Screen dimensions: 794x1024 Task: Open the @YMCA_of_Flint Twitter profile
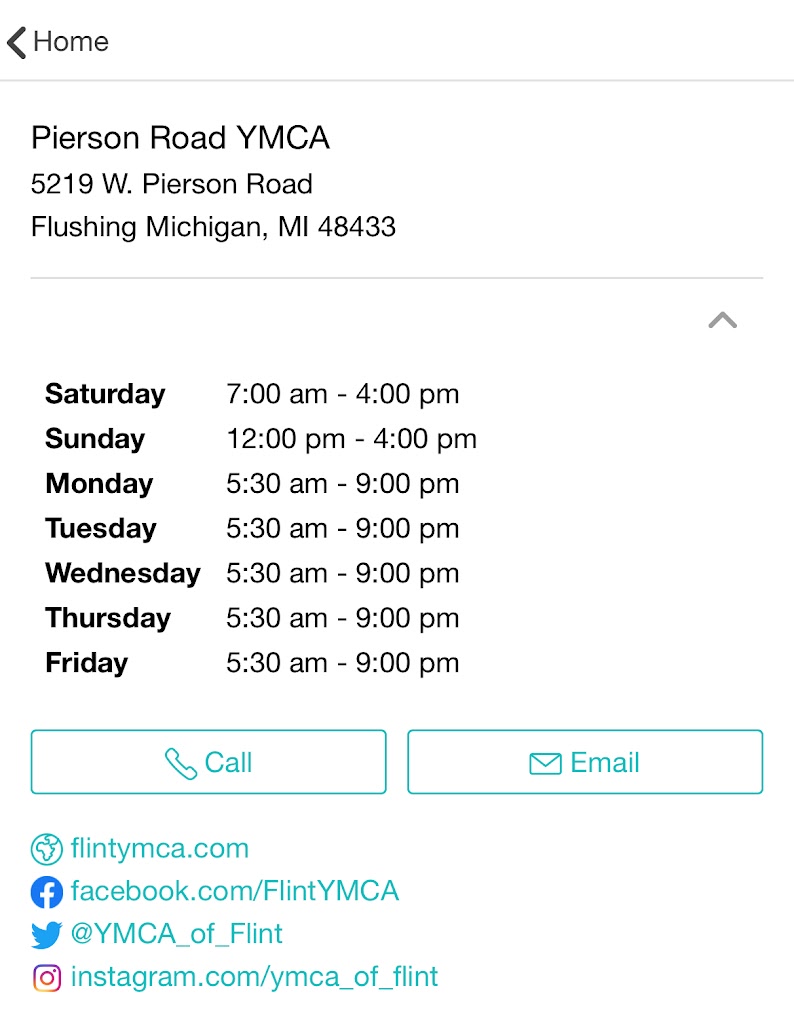tap(176, 934)
